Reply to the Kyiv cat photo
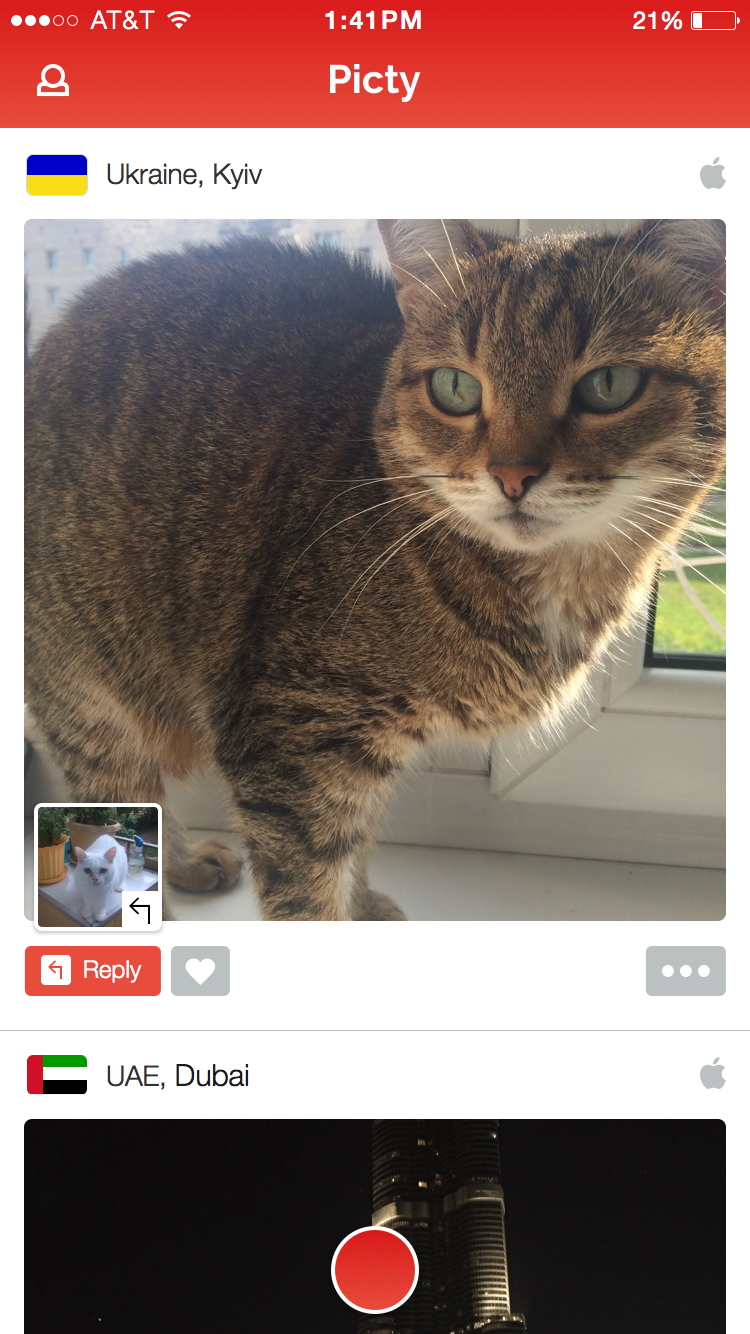This screenshot has height=1334, width=750. [93, 970]
